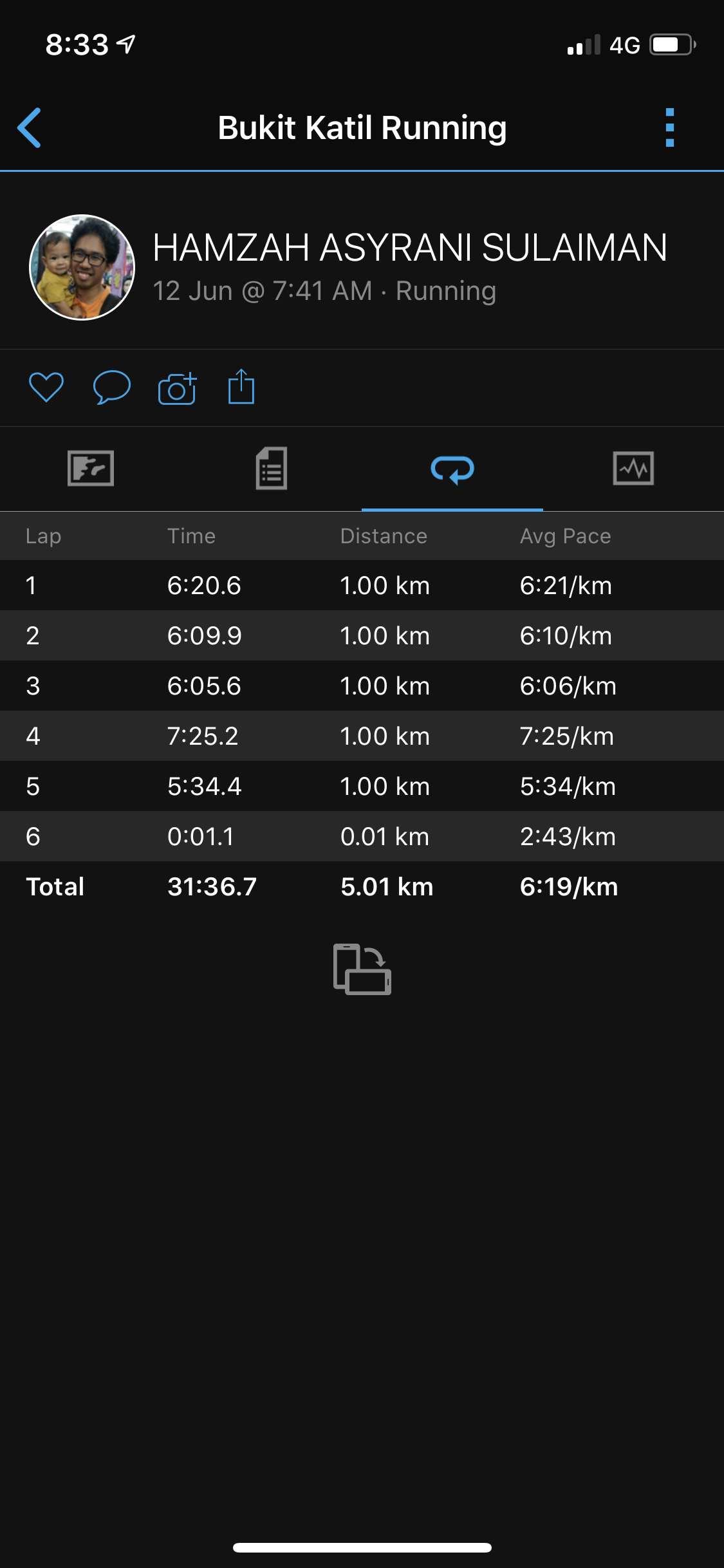Image resolution: width=724 pixels, height=1568 pixels.
Task: Switch to the charts tab
Action: (x=633, y=468)
